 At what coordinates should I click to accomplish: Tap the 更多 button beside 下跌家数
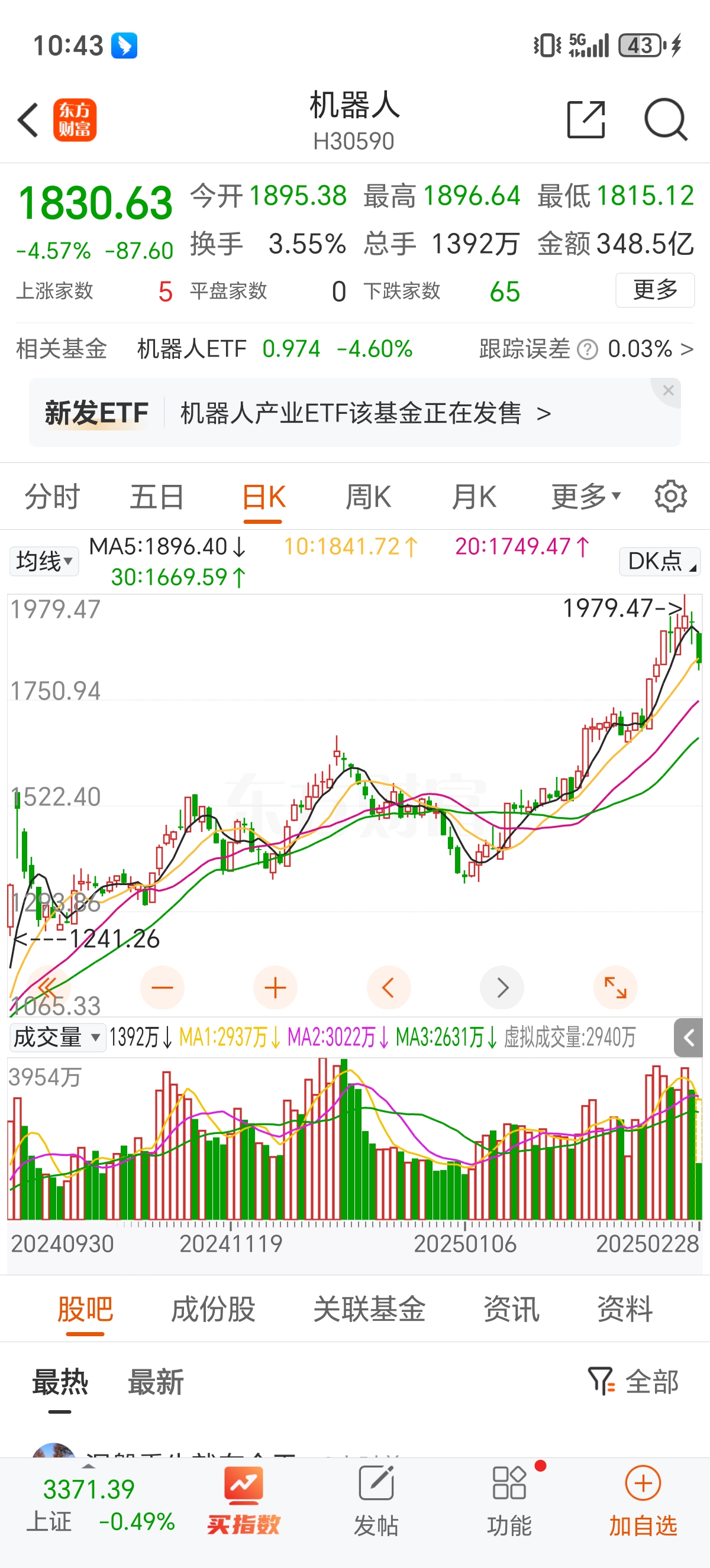pyautogui.click(x=655, y=290)
